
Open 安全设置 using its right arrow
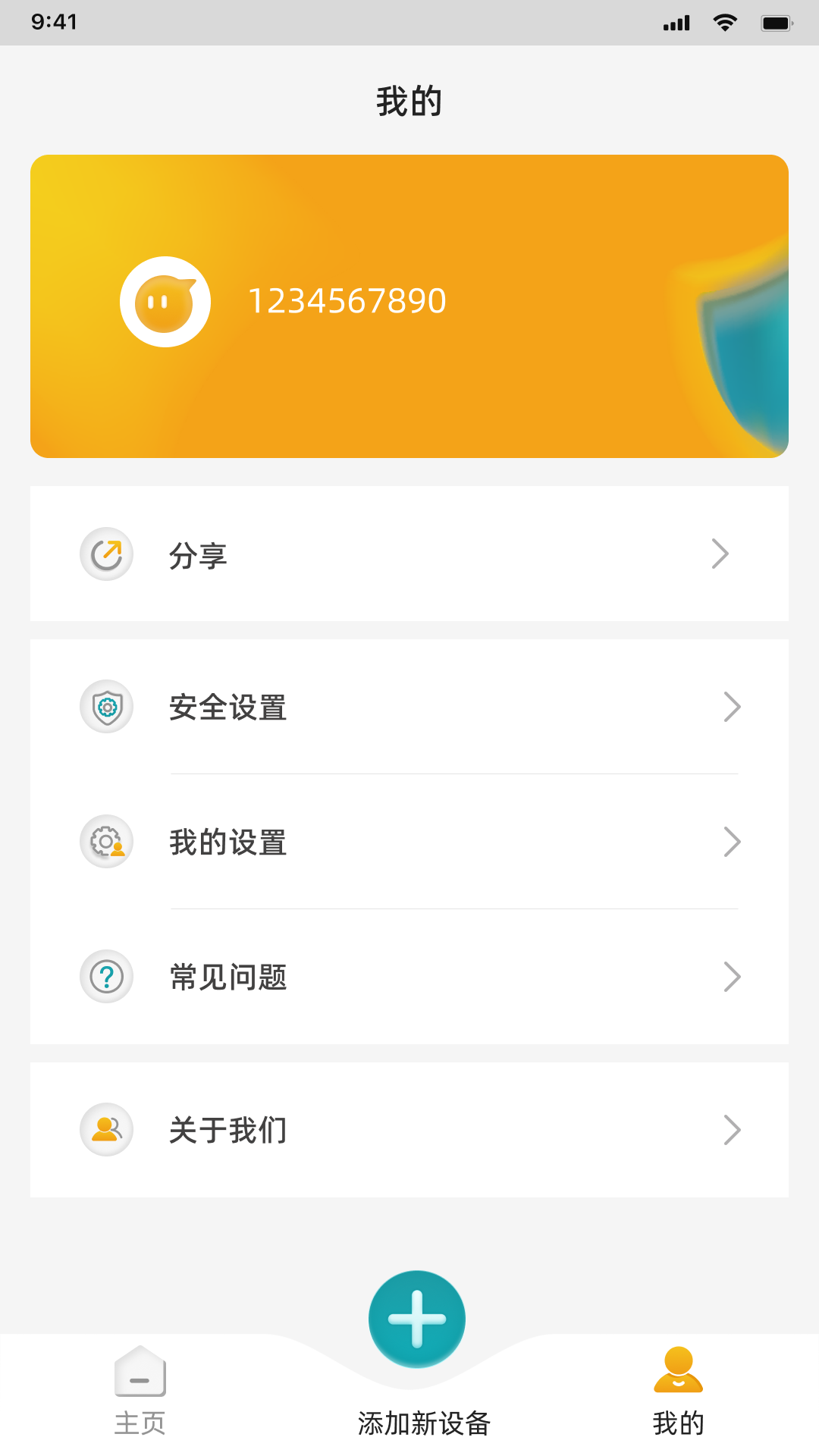[732, 706]
